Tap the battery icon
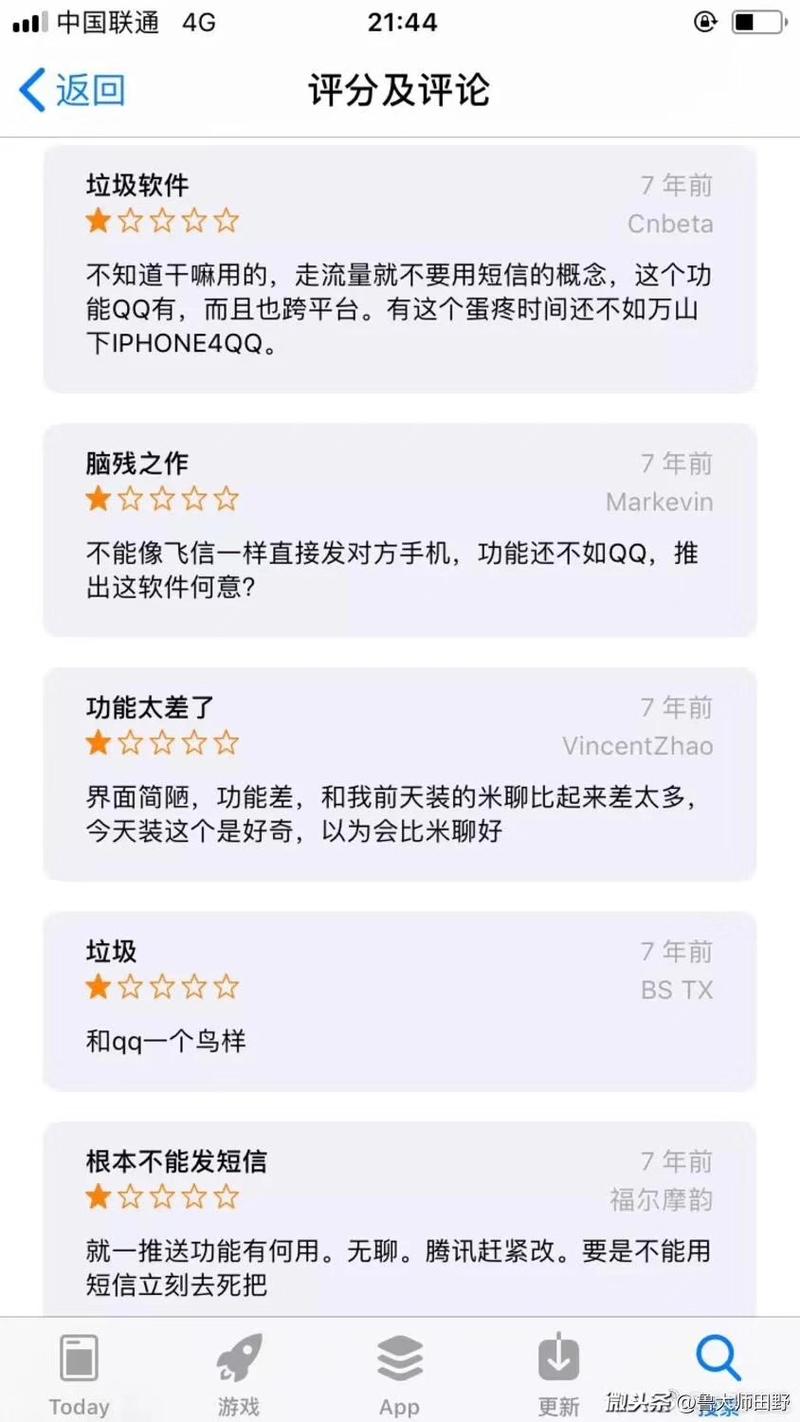 (x=756, y=22)
